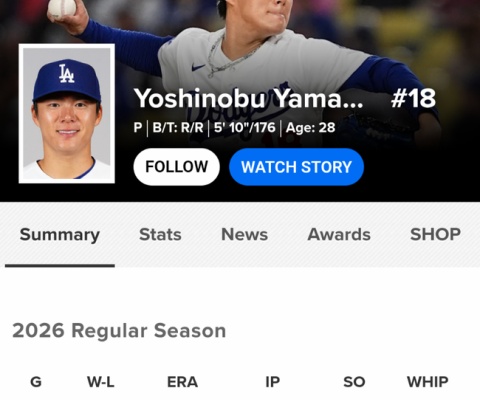Open the News tab
The width and height of the screenshot is (480, 400).
point(245,235)
